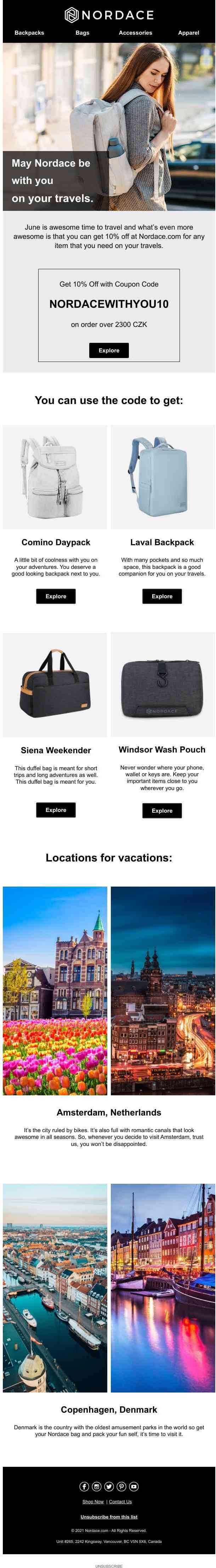Visit Nordace's Facebook page

click(x=84, y=1486)
